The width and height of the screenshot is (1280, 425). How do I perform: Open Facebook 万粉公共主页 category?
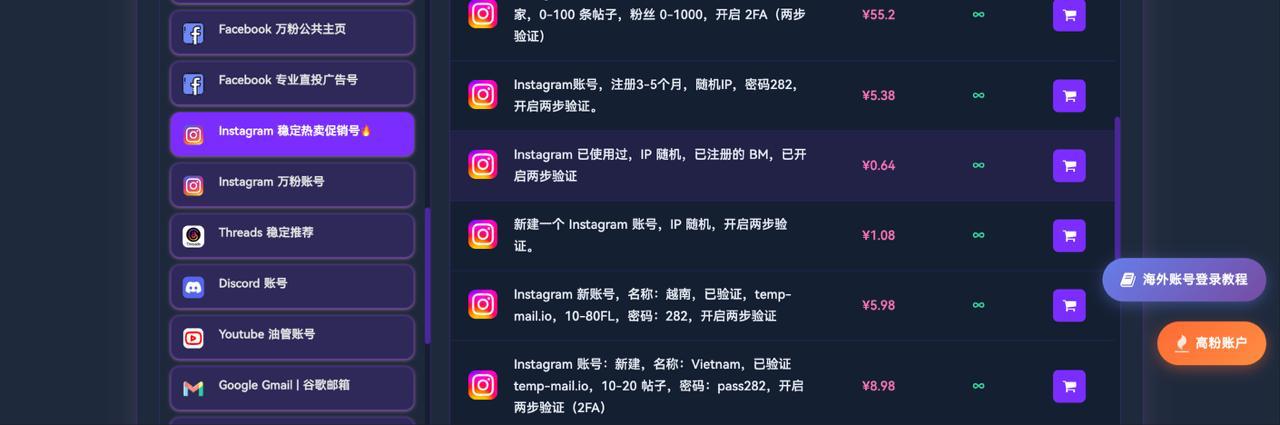coord(292,31)
